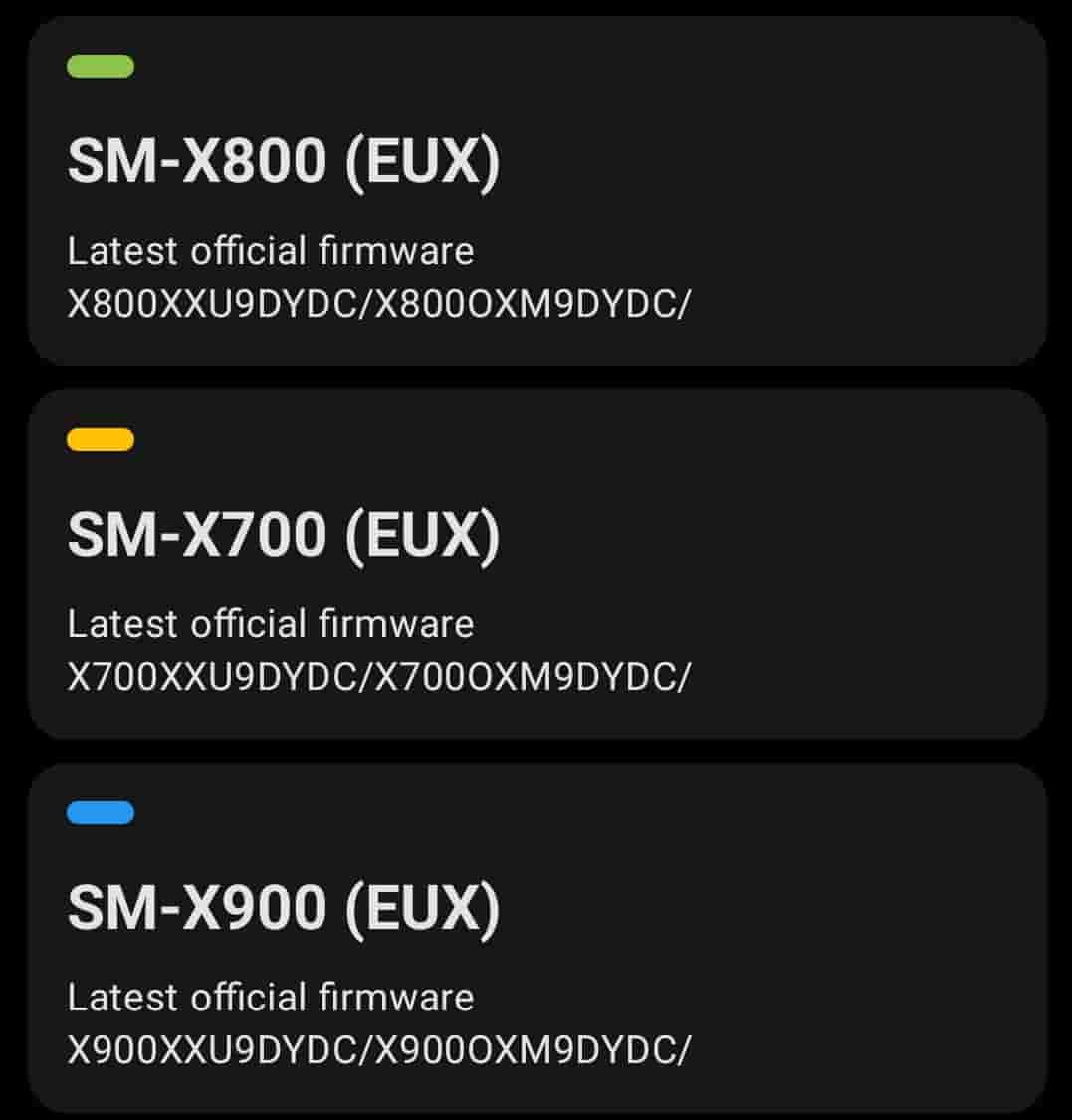Click the blue status indicator above SM-X900
The width and height of the screenshot is (1072, 1120).
coord(100,812)
